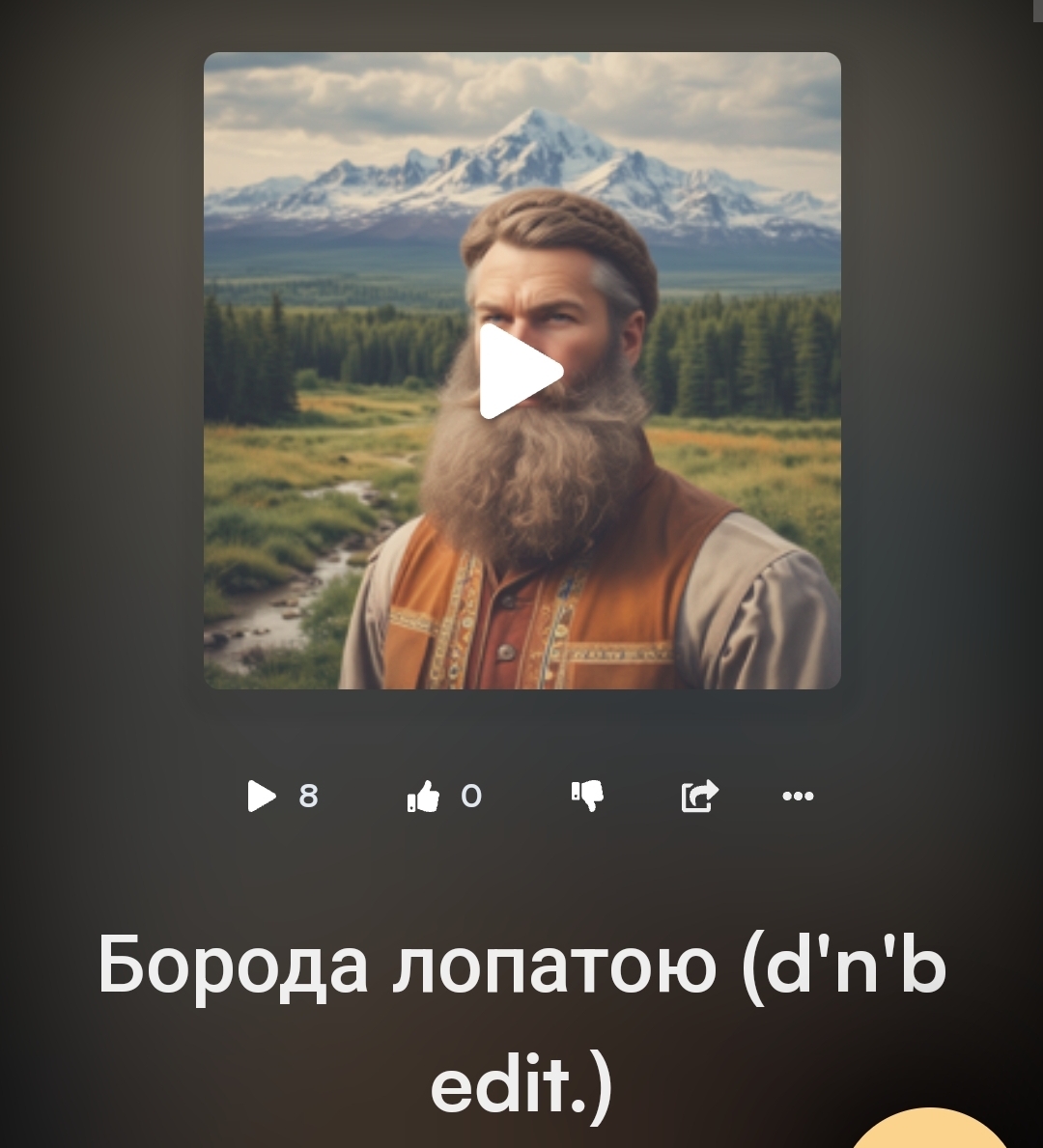Open the three-dot more options menu
Image resolution: width=1043 pixels, height=1148 pixels.
(x=798, y=797)
